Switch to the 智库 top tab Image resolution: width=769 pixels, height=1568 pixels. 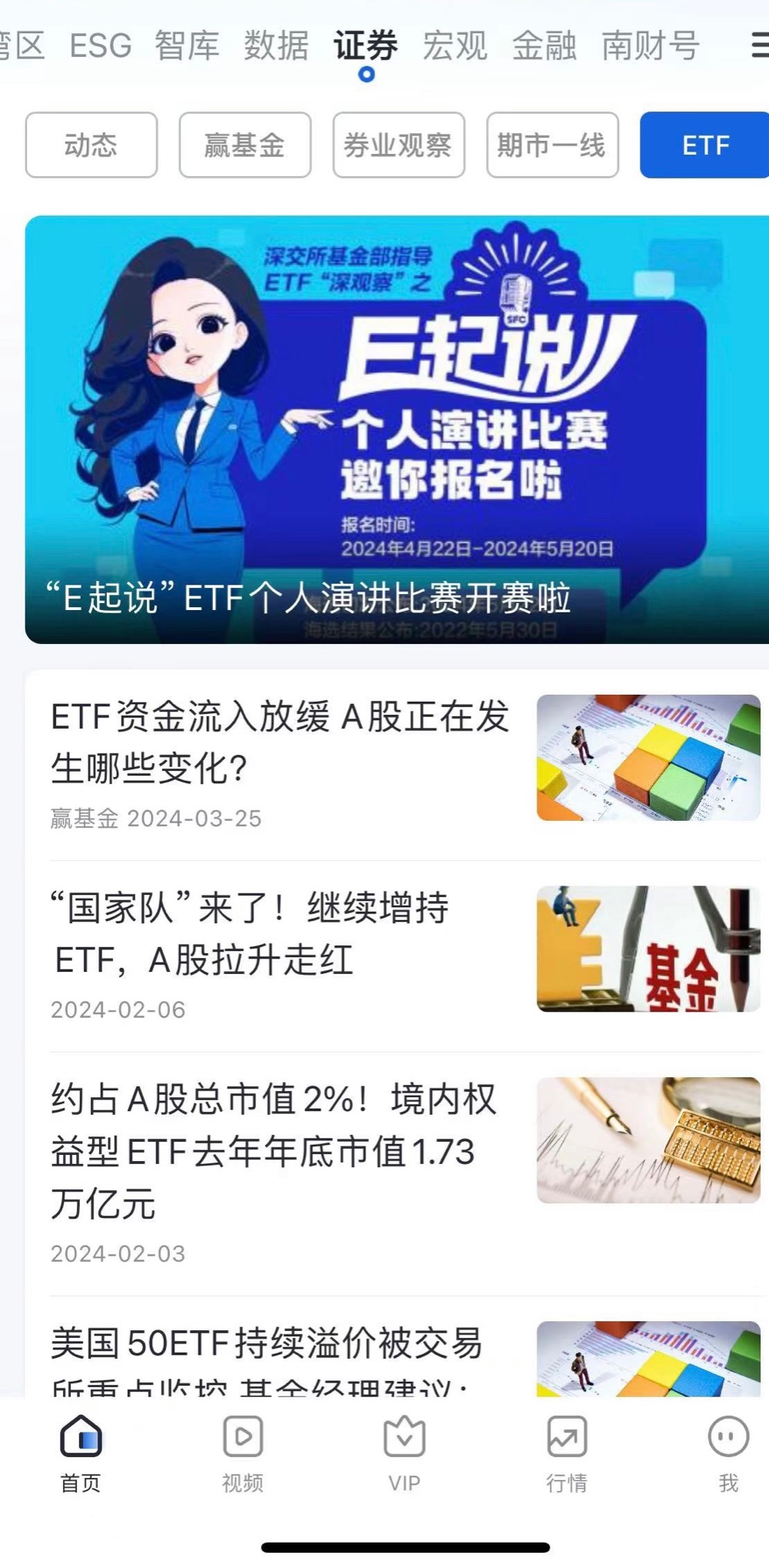click(x=187, y=45)
